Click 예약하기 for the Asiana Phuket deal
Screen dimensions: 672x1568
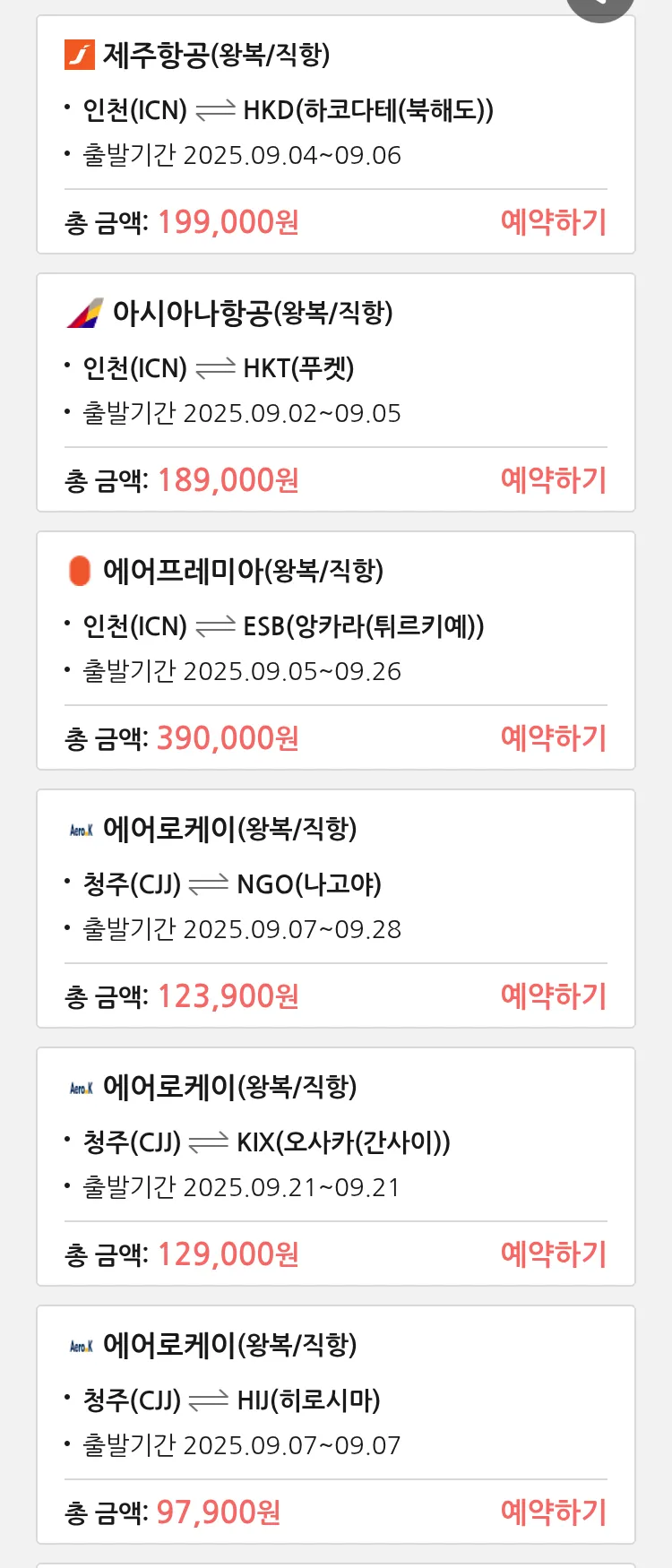coord(554,481)
